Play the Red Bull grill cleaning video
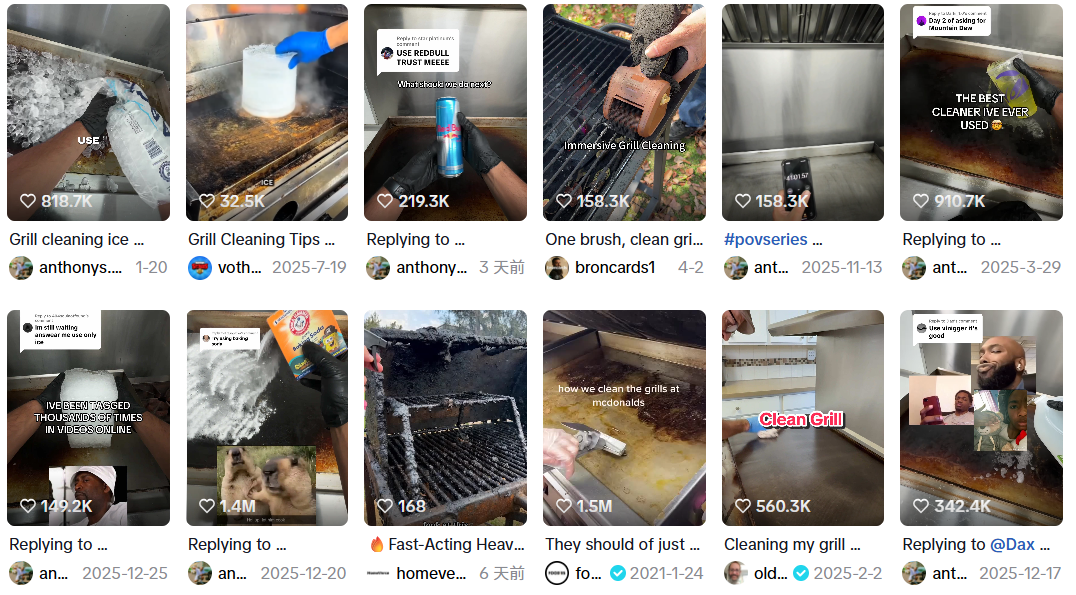Viewport: 1076px width, 595px height. 445,112
